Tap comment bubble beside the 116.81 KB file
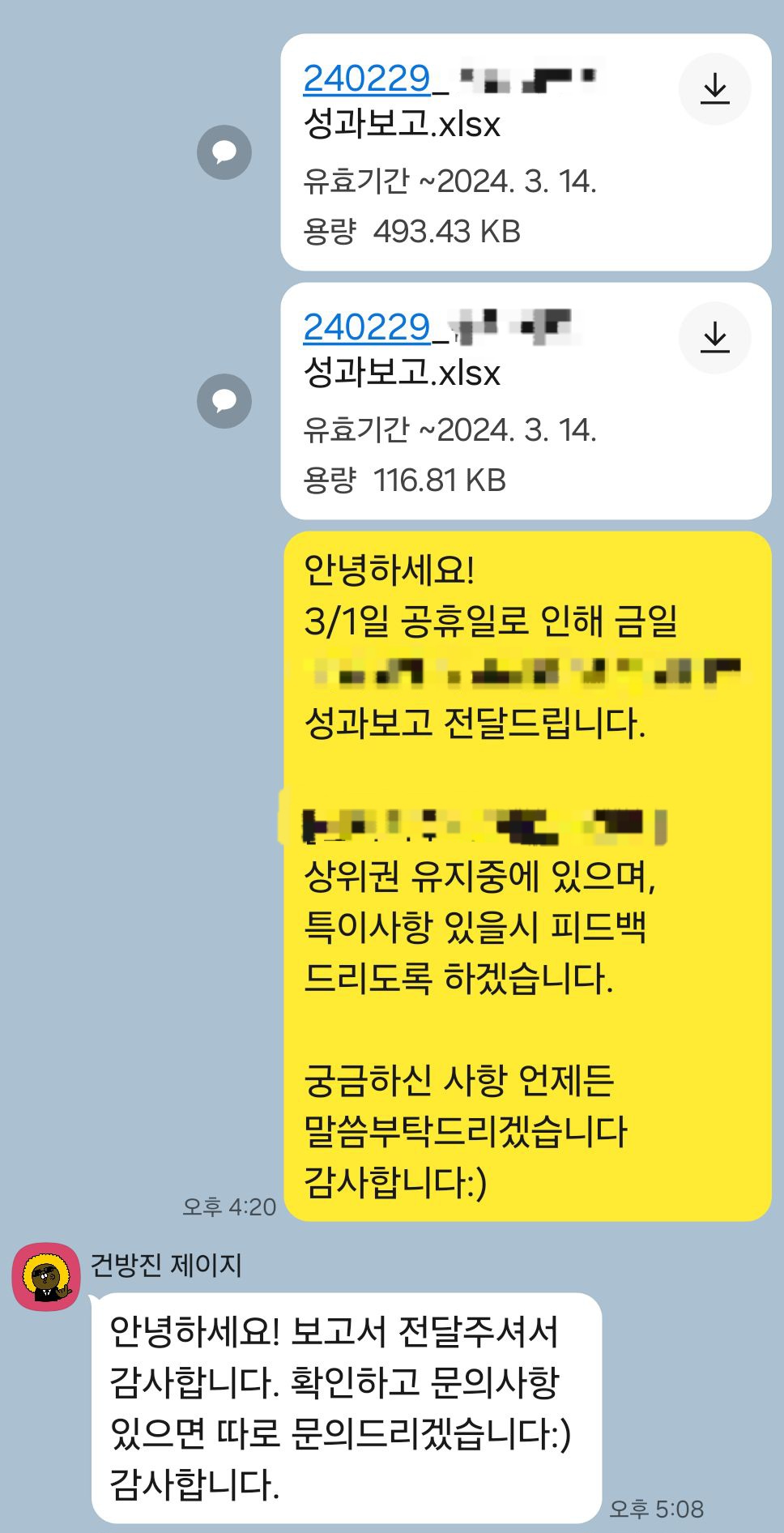This screenshot has width=784, height=1533. (x=224, y=401)
